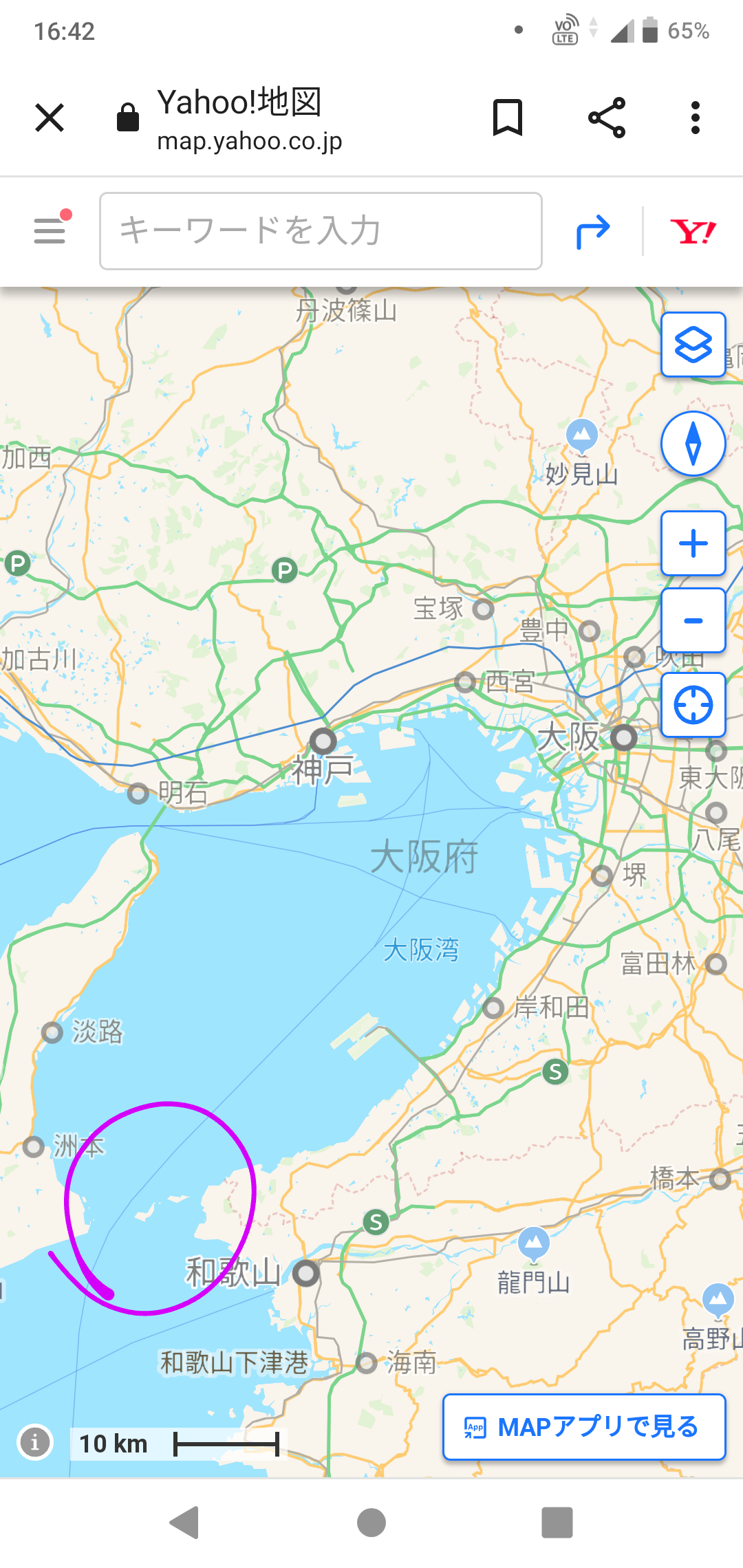This screenshot has width=743, height=1568.
Task: Open route directions search
Action: pos(592,231)
